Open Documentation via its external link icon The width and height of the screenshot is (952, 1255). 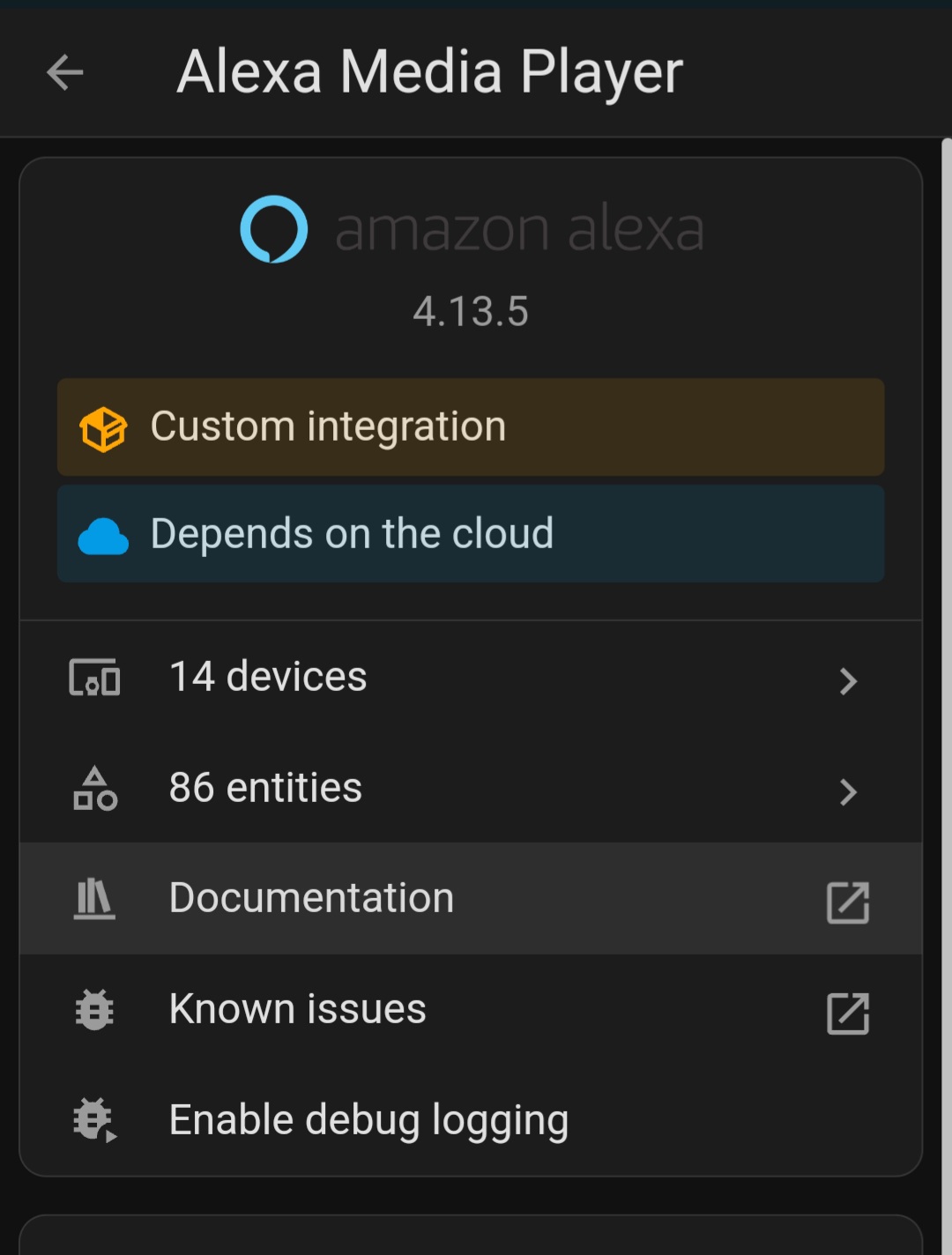tap(848, 904)
